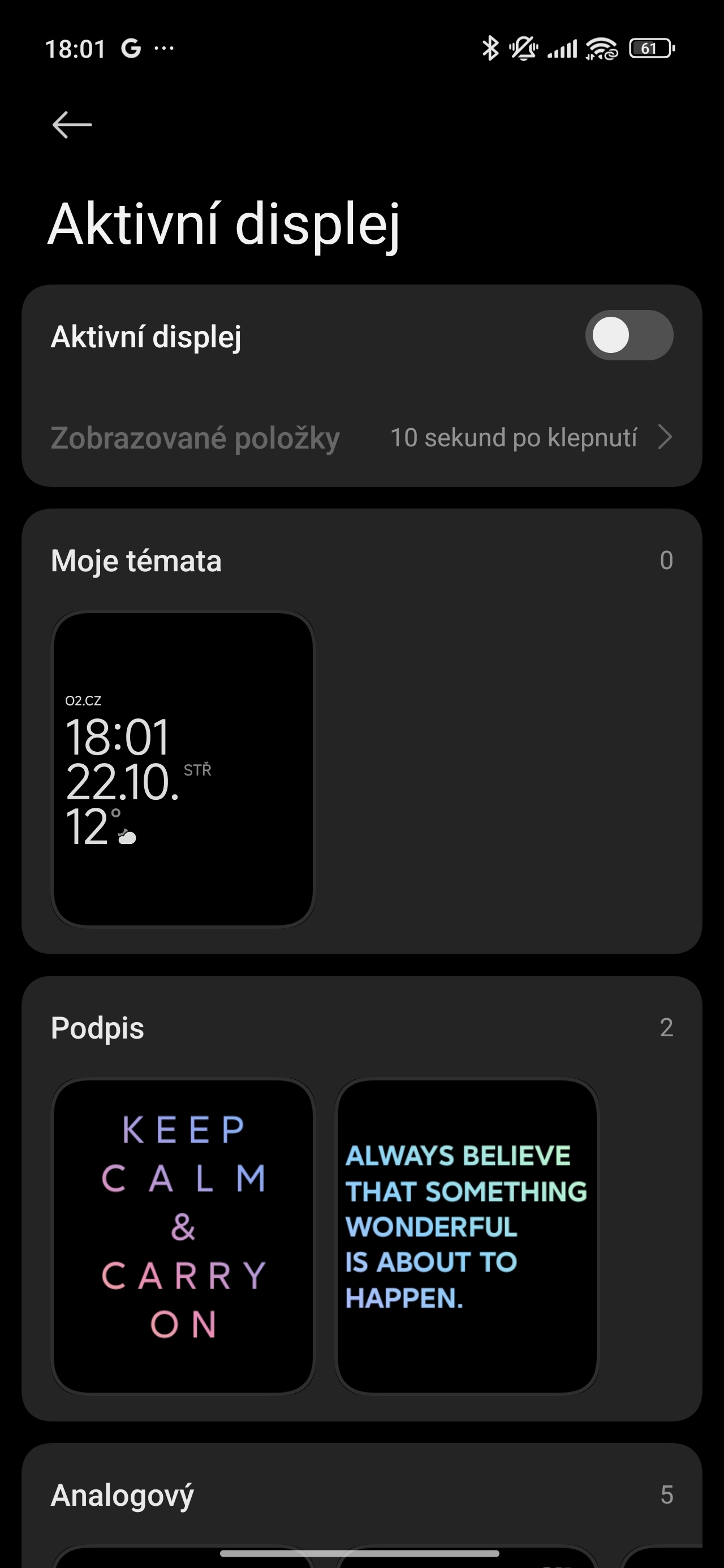Screen dimensions: 724x1568
Task: Click the silent/vibrate mode status icon
Action: click(524, 48)
